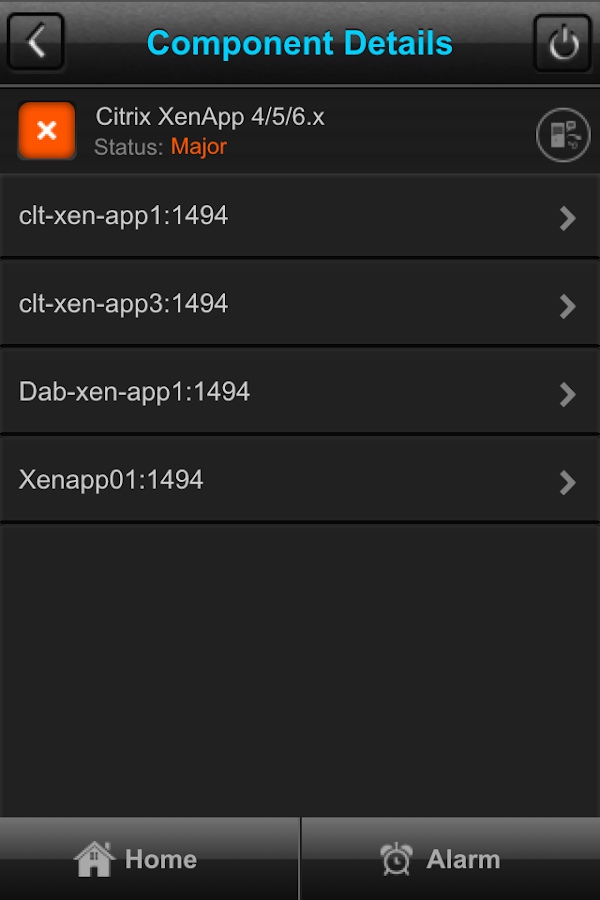The image size is (600, 900).
Task: Open component clt-xen-app1:1494
Action: (300, 216)
